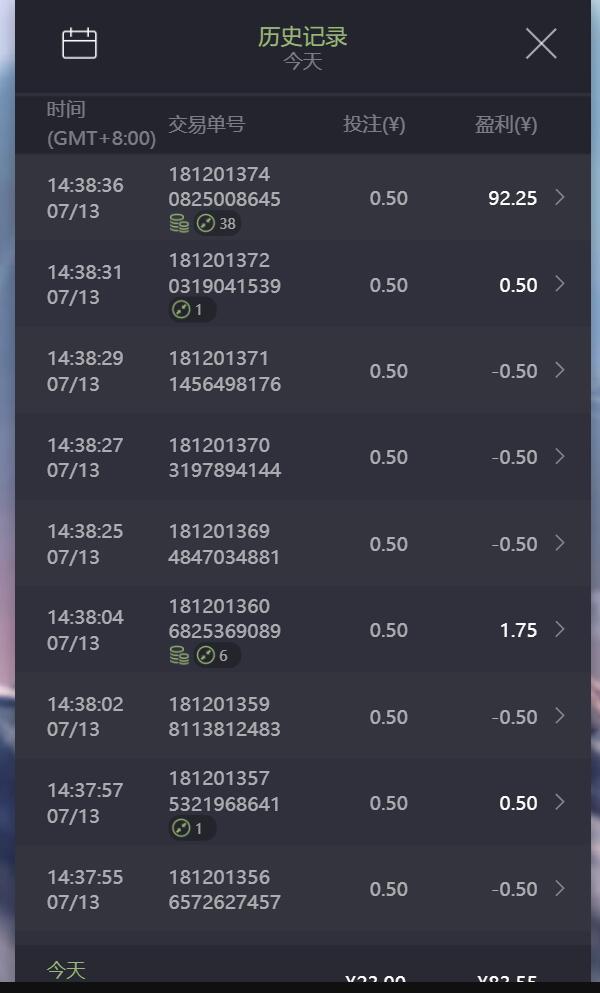This screenshot has width=600, height=993.
Task: Open the record ending in 5321968641
Action: click(x=302, y=802)
